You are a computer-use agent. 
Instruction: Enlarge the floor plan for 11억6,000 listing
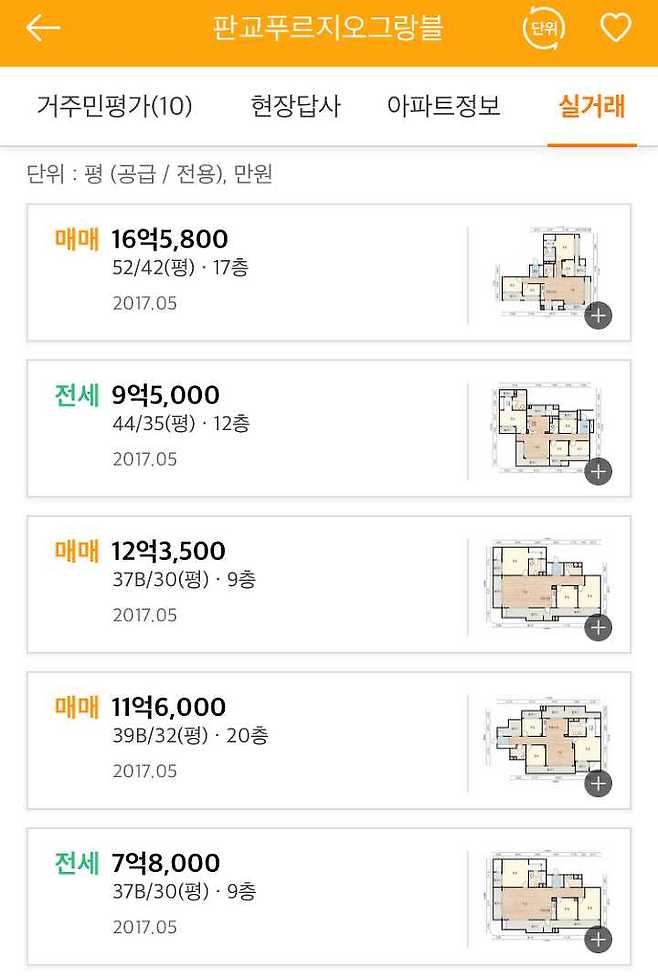tap(598, 784)
